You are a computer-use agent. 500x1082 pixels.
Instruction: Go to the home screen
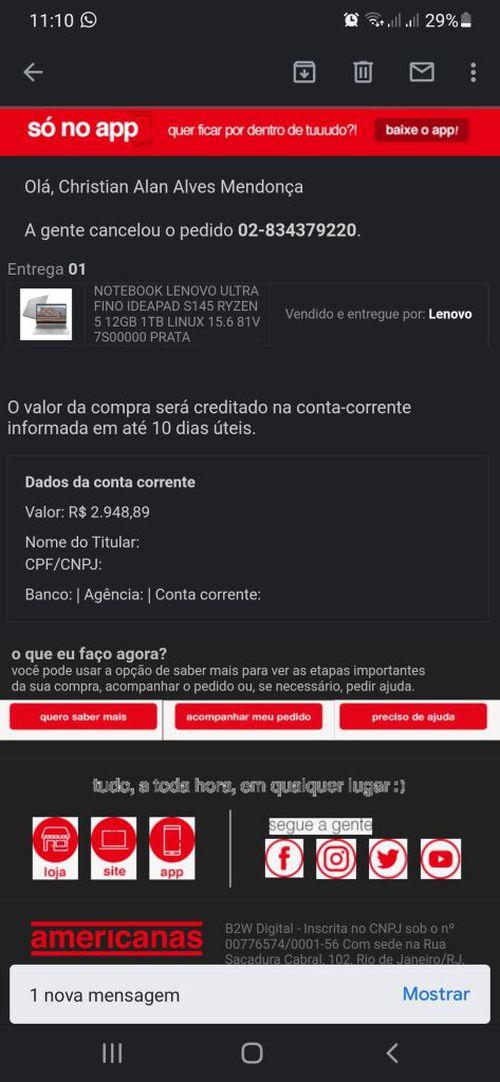pyautogui.click(x=252, y=1053)
